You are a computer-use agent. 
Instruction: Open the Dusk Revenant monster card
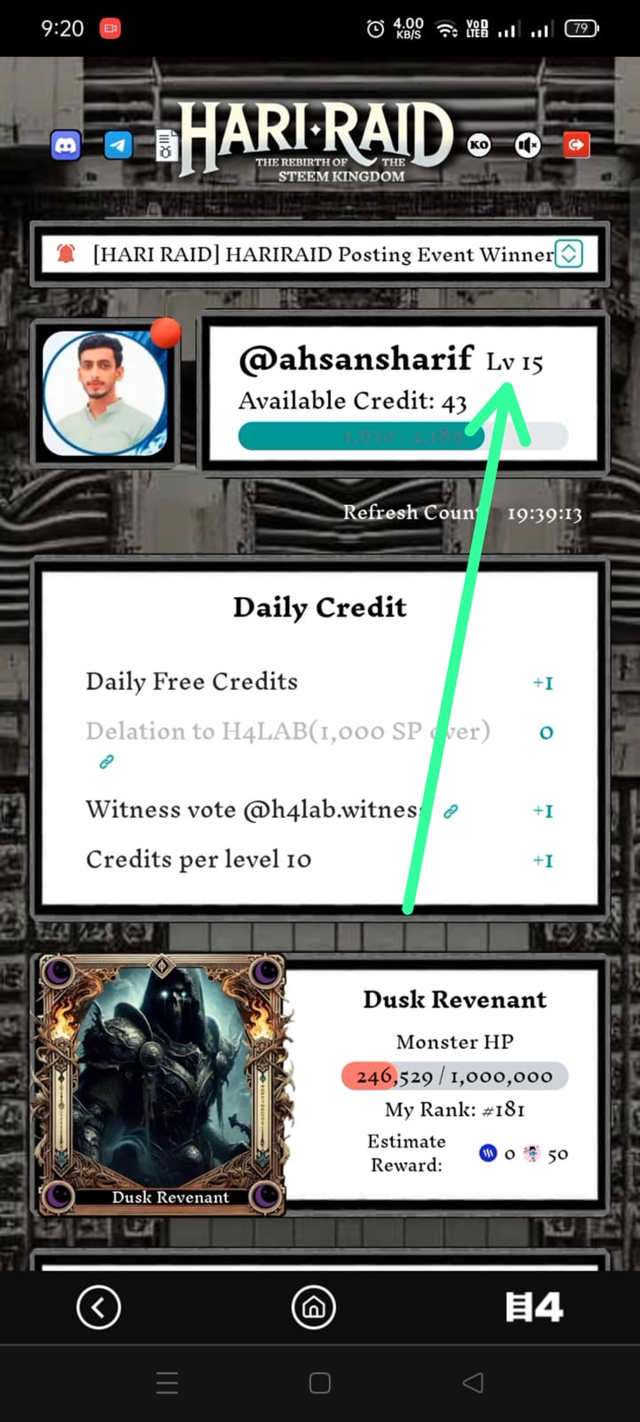pyautogui.click(x=161, y=1084)
